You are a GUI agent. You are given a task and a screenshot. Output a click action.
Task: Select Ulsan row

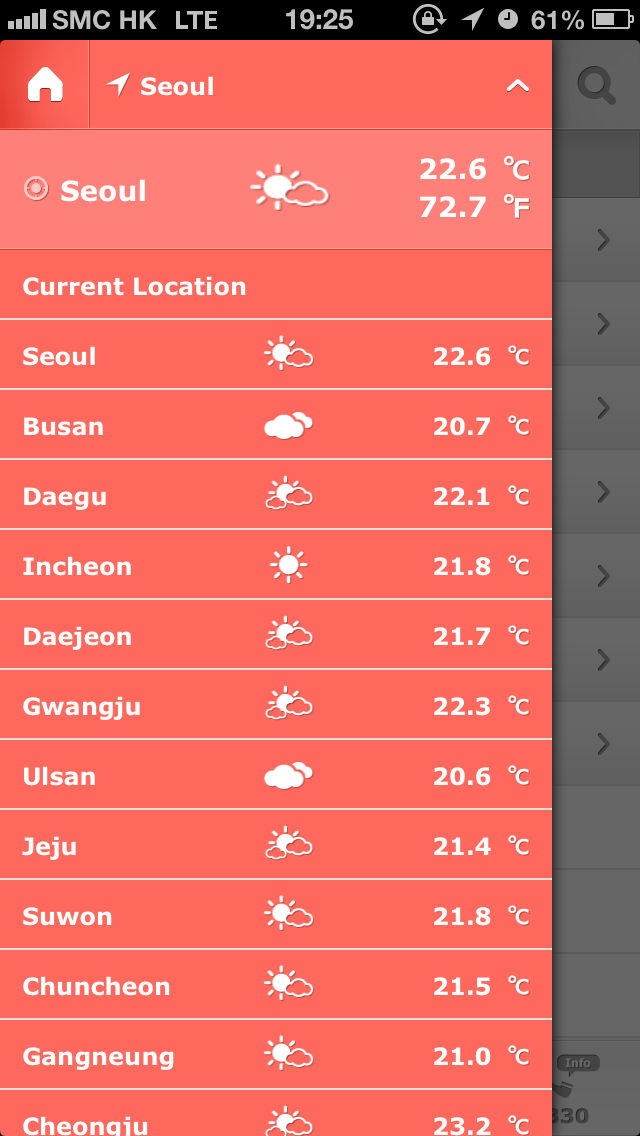275,775
